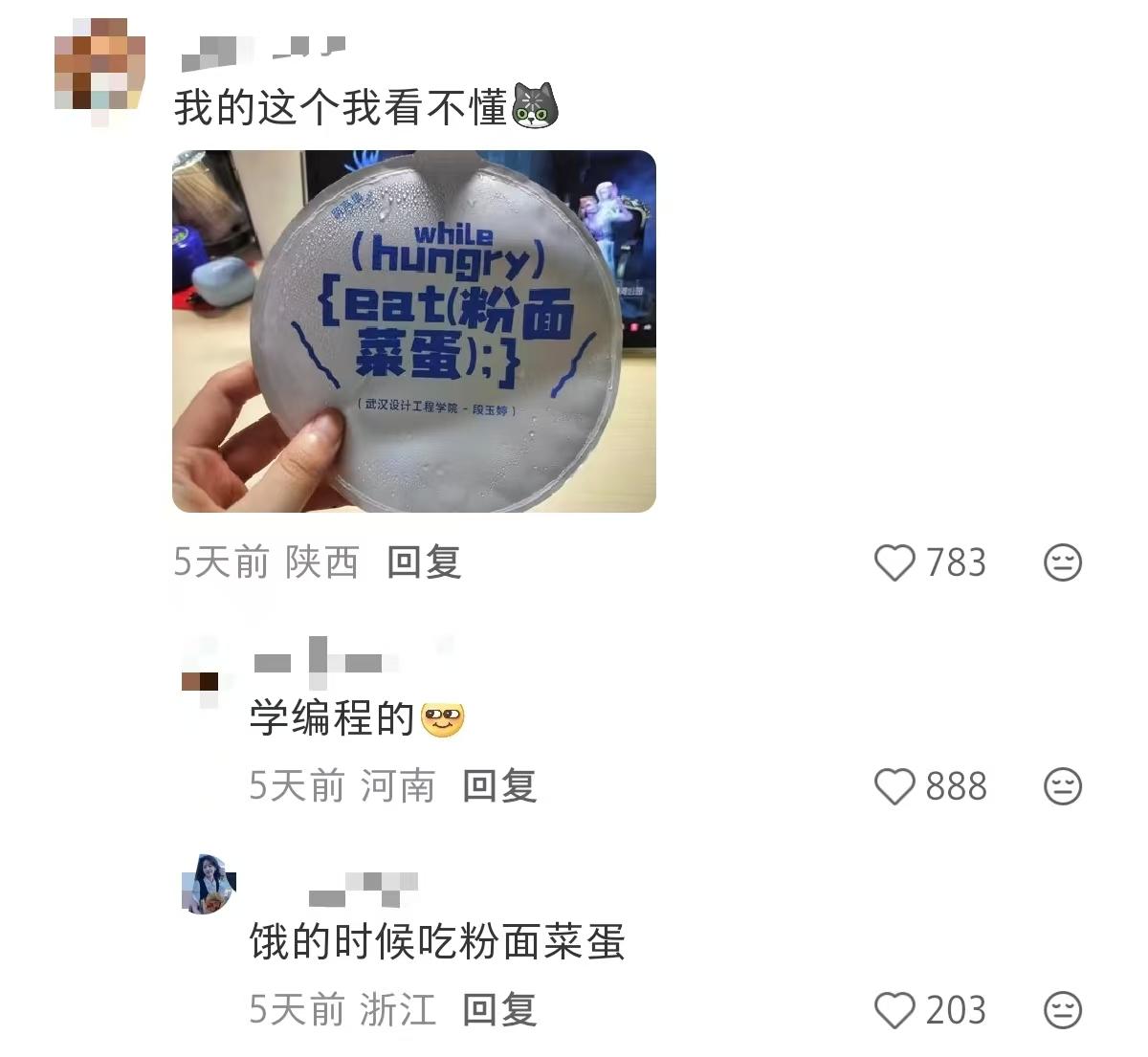Screen dimensions: 1148x1057
Task: Reply to the comment from 陕西
Action: 424,562
